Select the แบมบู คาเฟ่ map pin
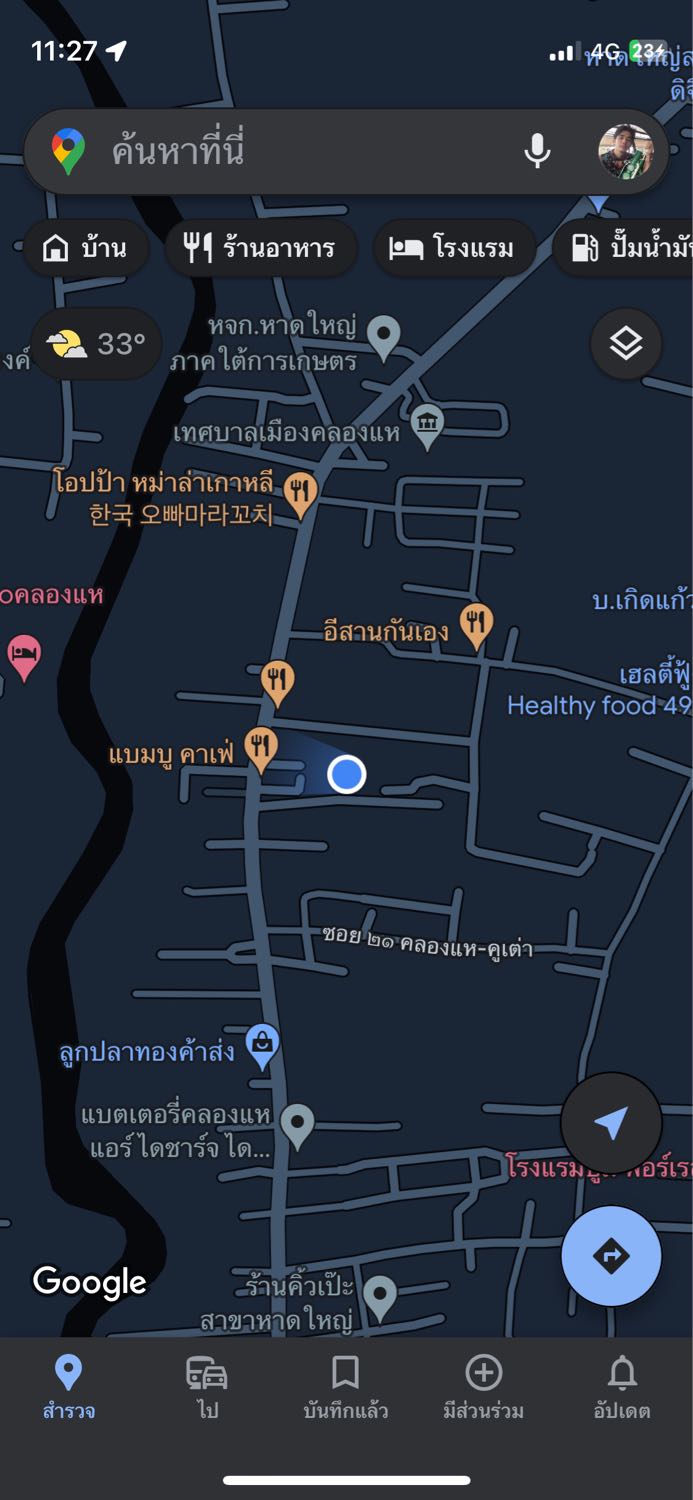 coord(261,747)
